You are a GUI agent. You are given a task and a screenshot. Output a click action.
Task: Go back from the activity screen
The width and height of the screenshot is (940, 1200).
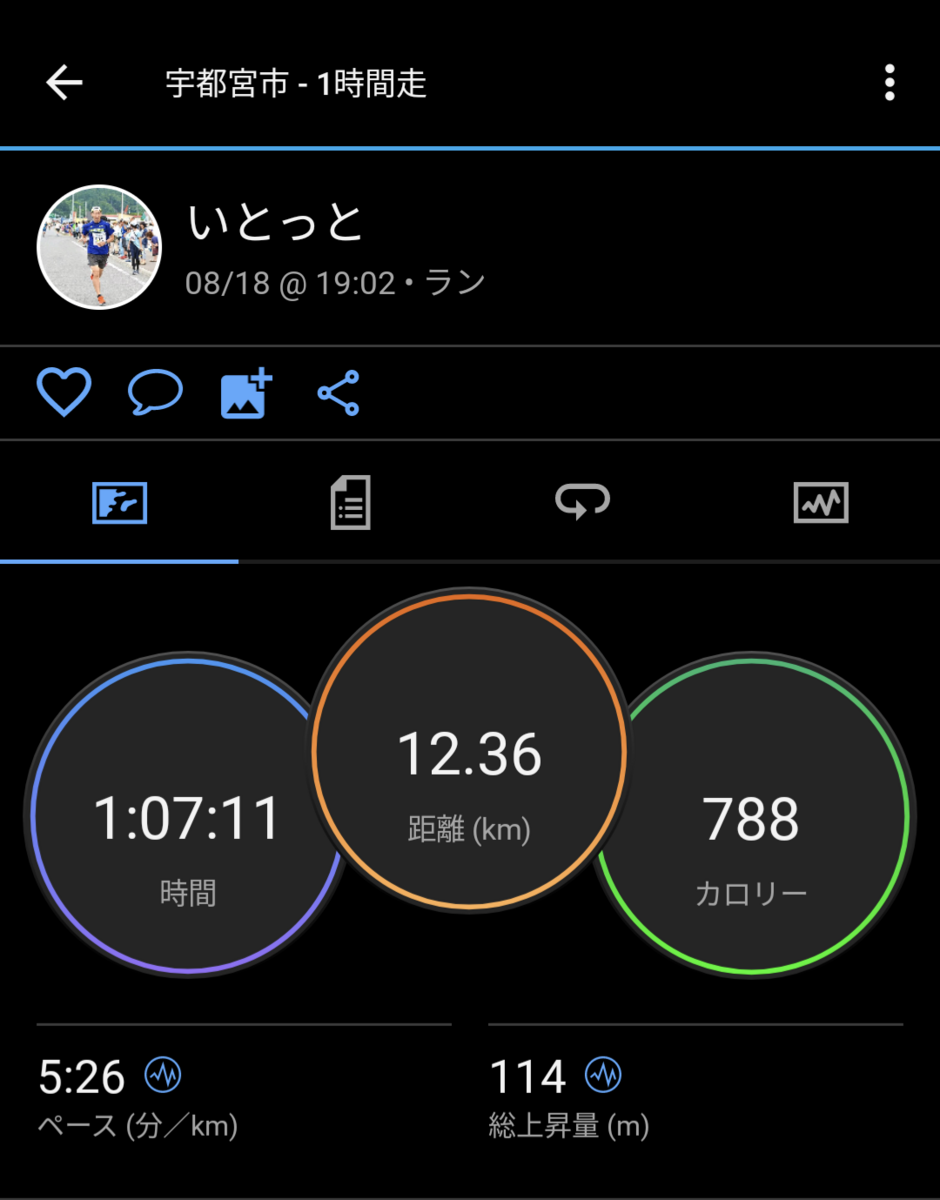[64, 84]
